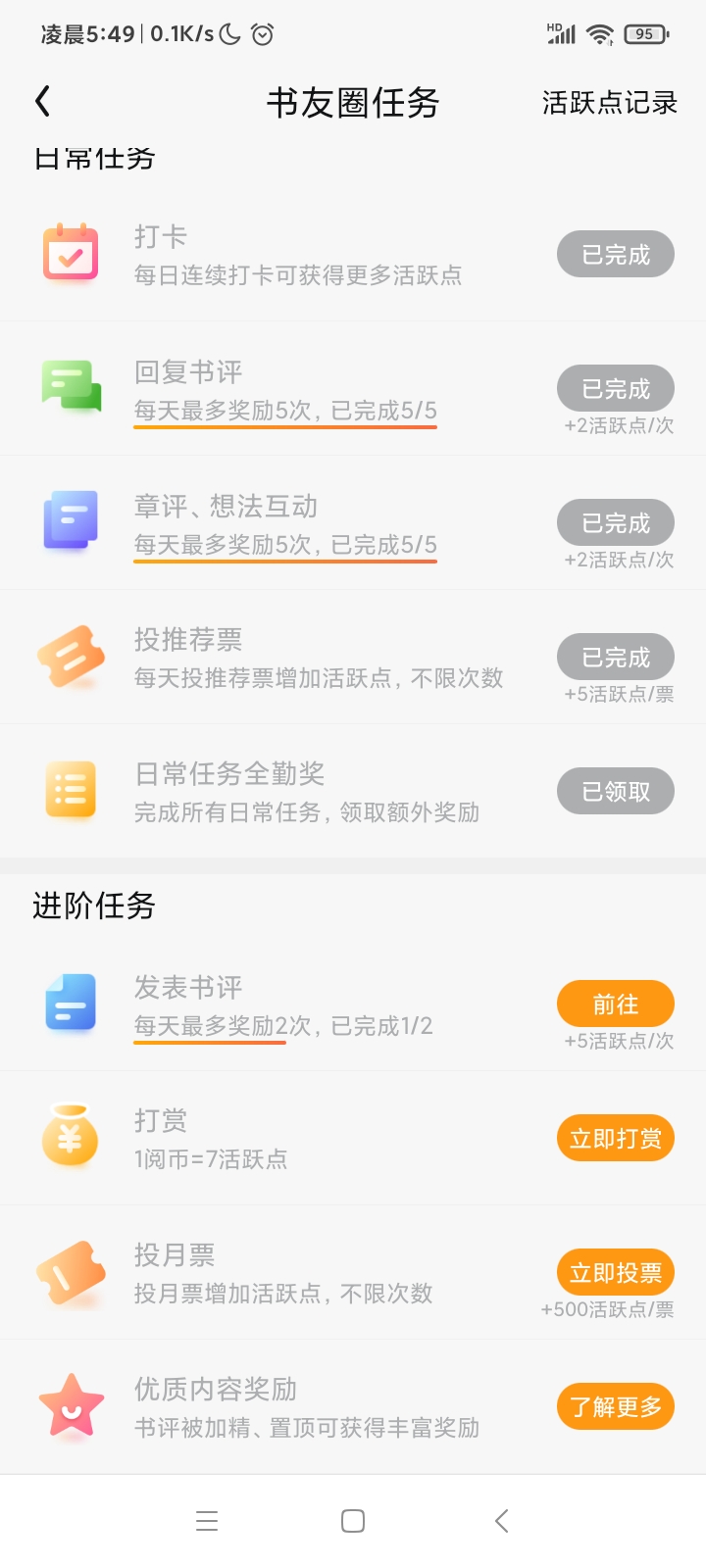The image size is (706, 1568).
Task: Tap 立即打赏 button
Action: tap(615, 1138)
